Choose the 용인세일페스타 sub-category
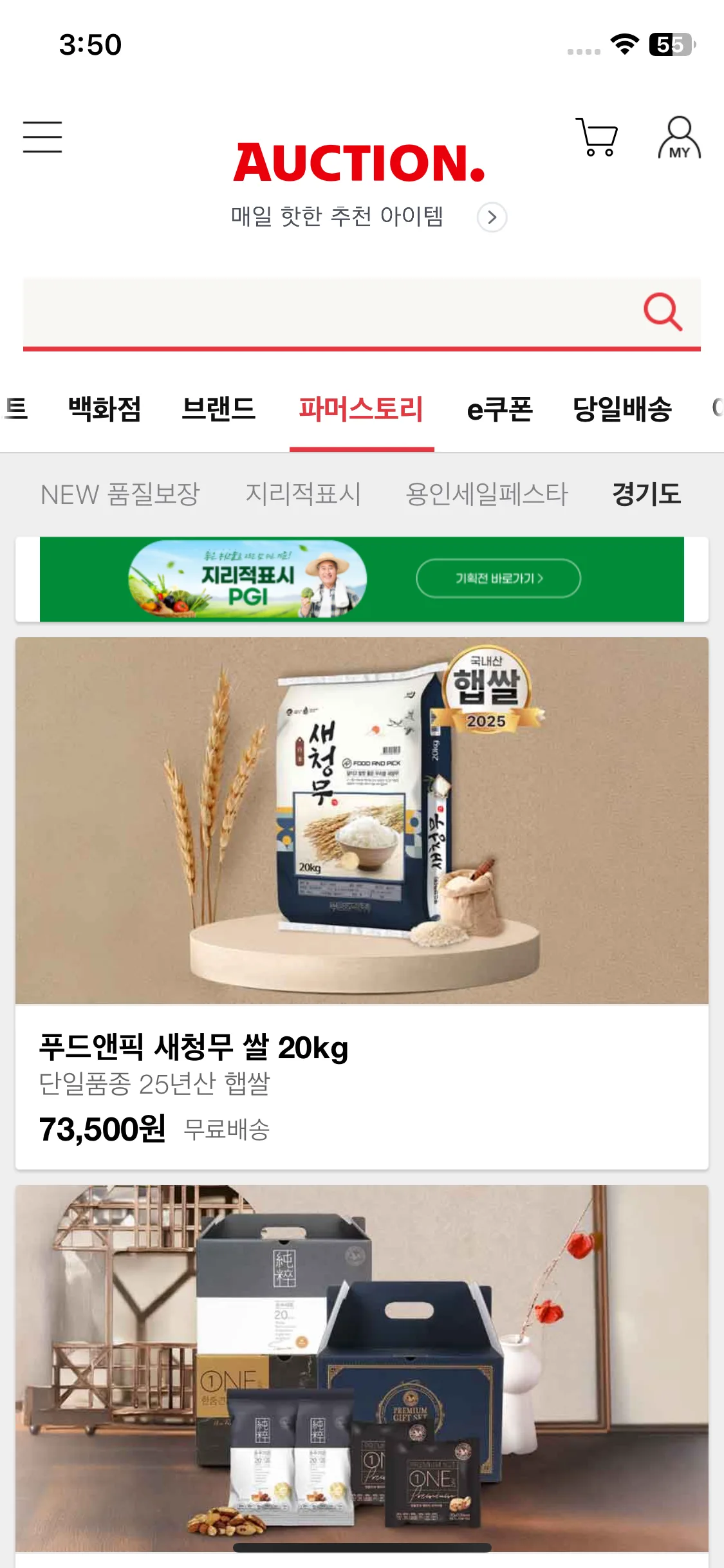 [487, 494]
